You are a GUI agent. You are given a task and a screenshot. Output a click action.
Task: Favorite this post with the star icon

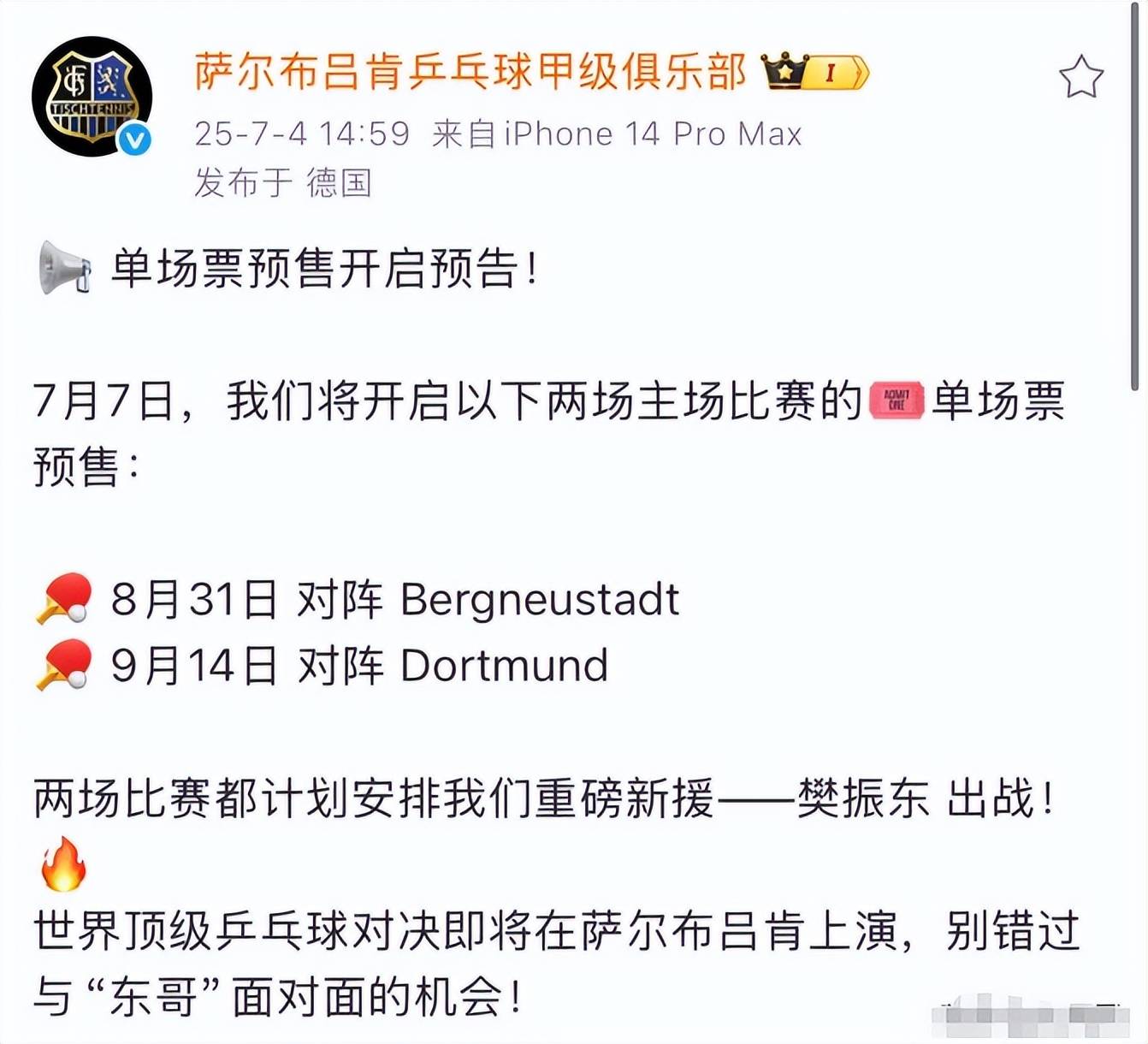[1081, 78]
